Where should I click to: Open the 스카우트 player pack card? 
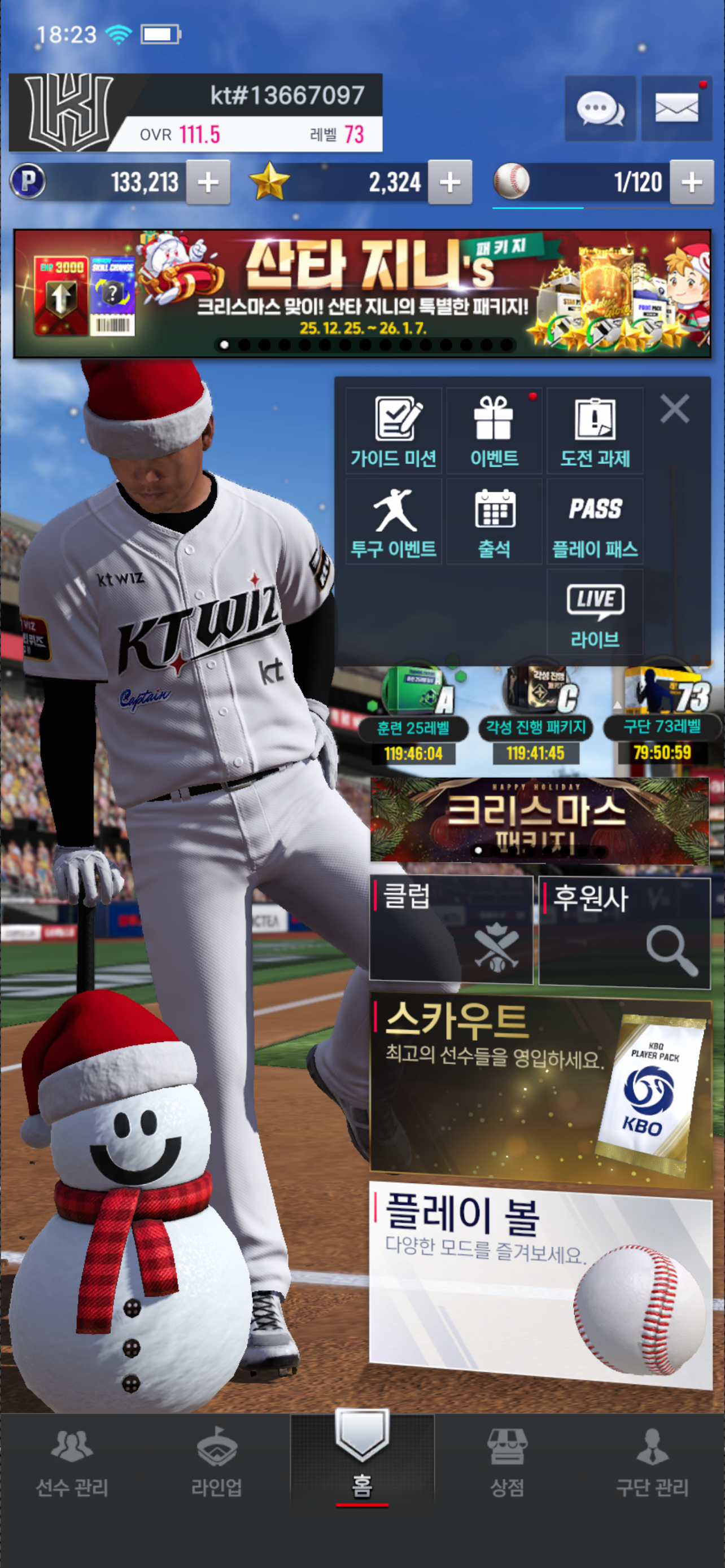tap(540, 1093)
